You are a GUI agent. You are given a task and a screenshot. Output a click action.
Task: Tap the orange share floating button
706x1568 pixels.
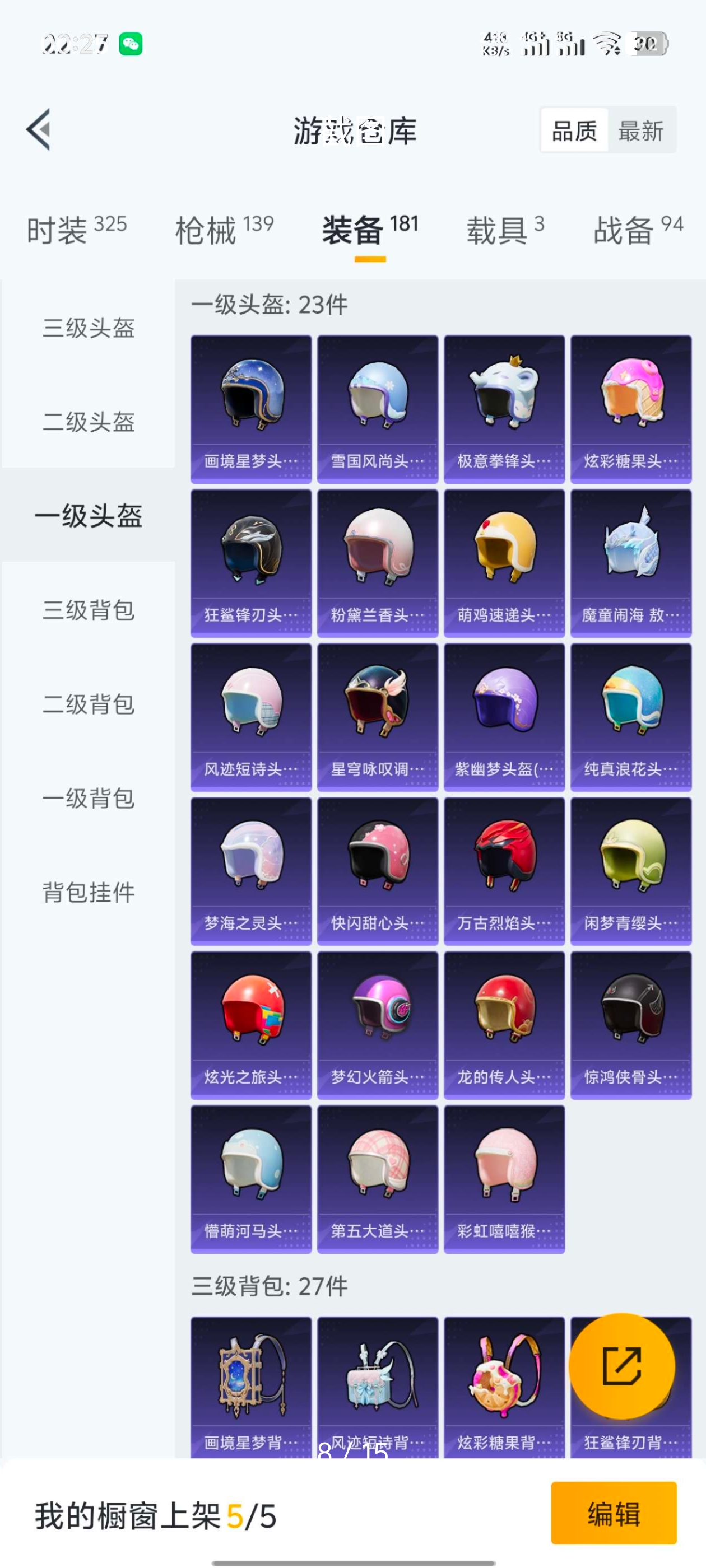tap(621, 1366)
